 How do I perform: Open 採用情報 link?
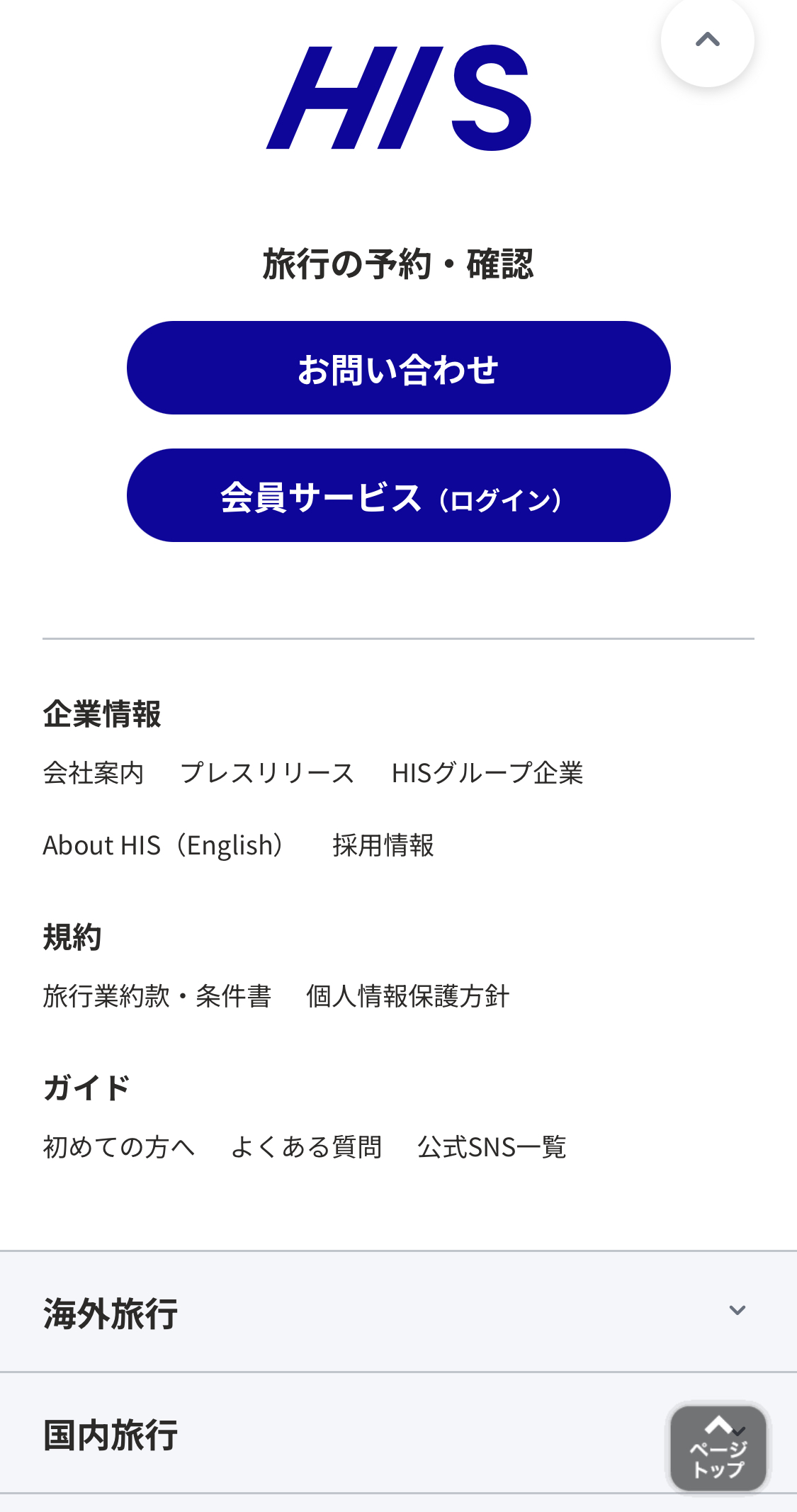click(383, 845)
